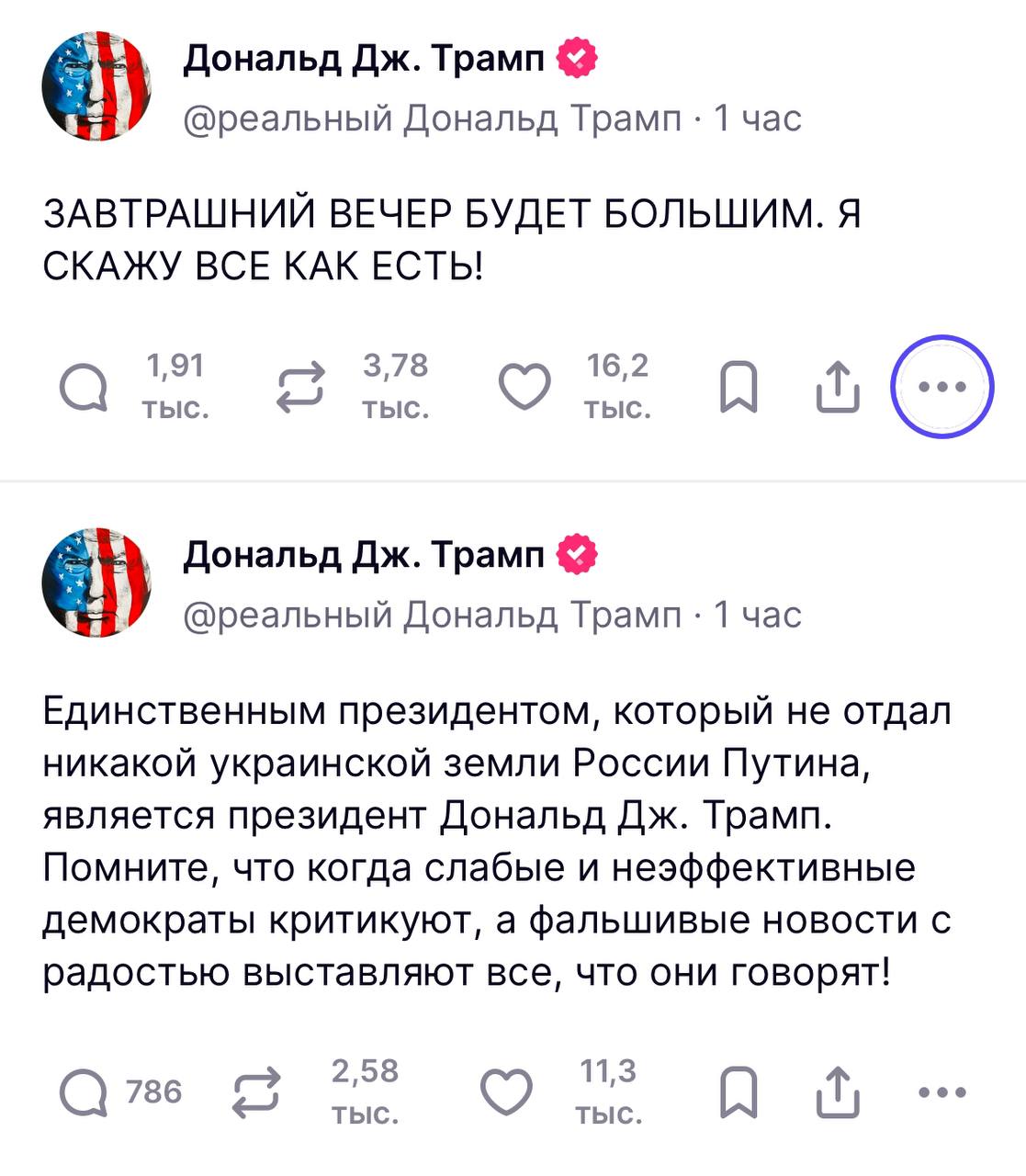Like the Единственным президентом post
This screenshot has height=1176, width=1026.
(507, 1092)
